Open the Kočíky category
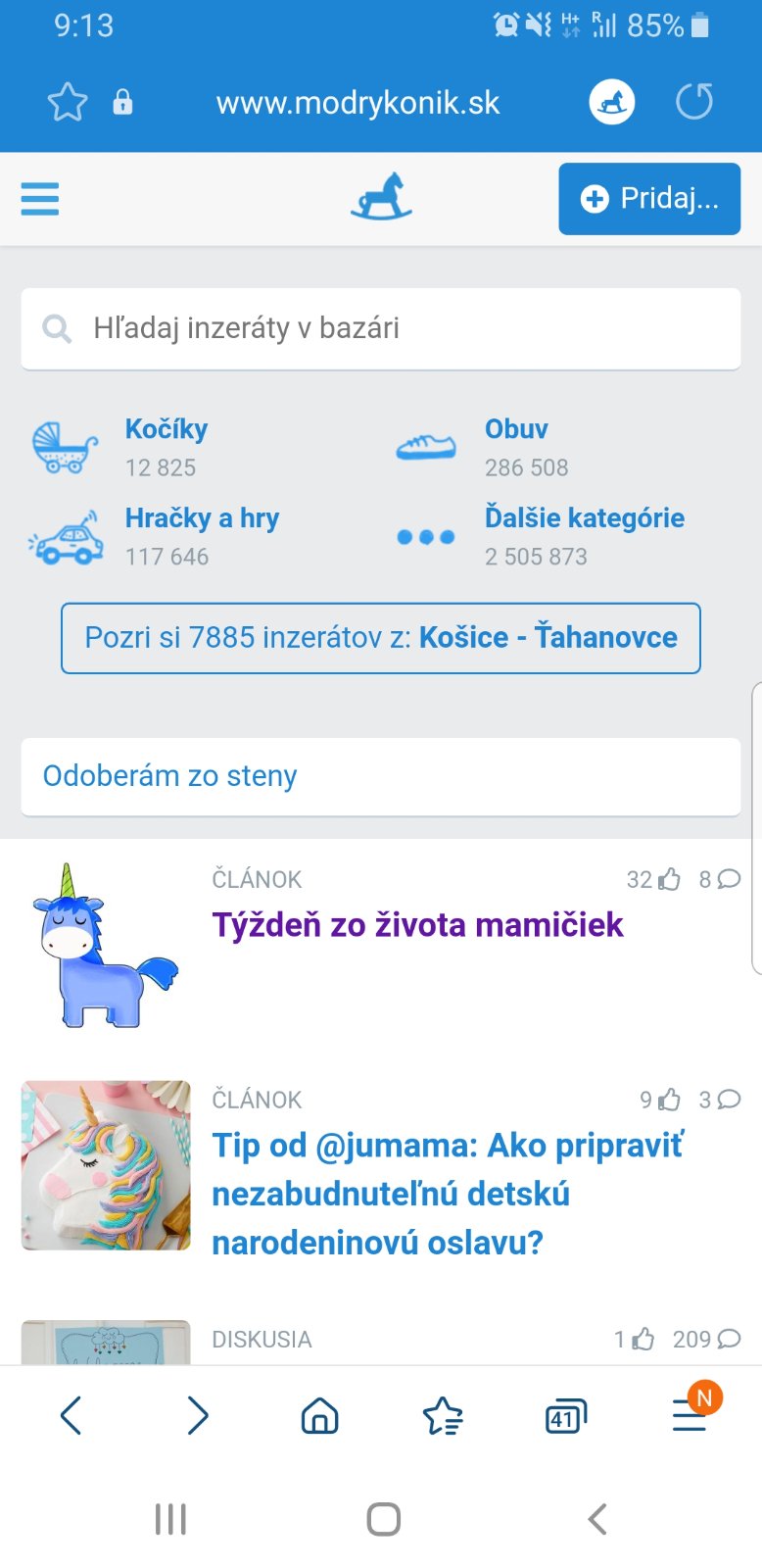This screenshot has width=762, height=1568. [x=167, y=429]
